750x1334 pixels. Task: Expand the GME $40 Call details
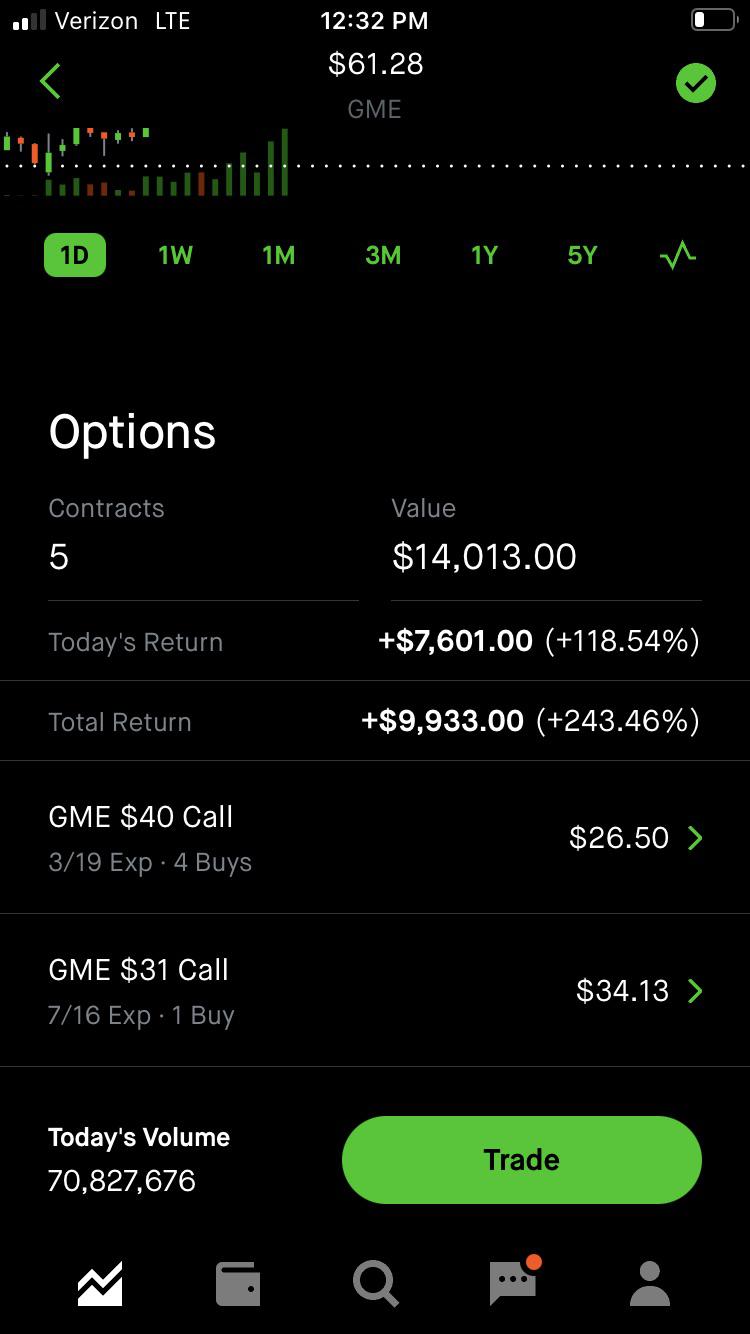(x=140, y=817)
